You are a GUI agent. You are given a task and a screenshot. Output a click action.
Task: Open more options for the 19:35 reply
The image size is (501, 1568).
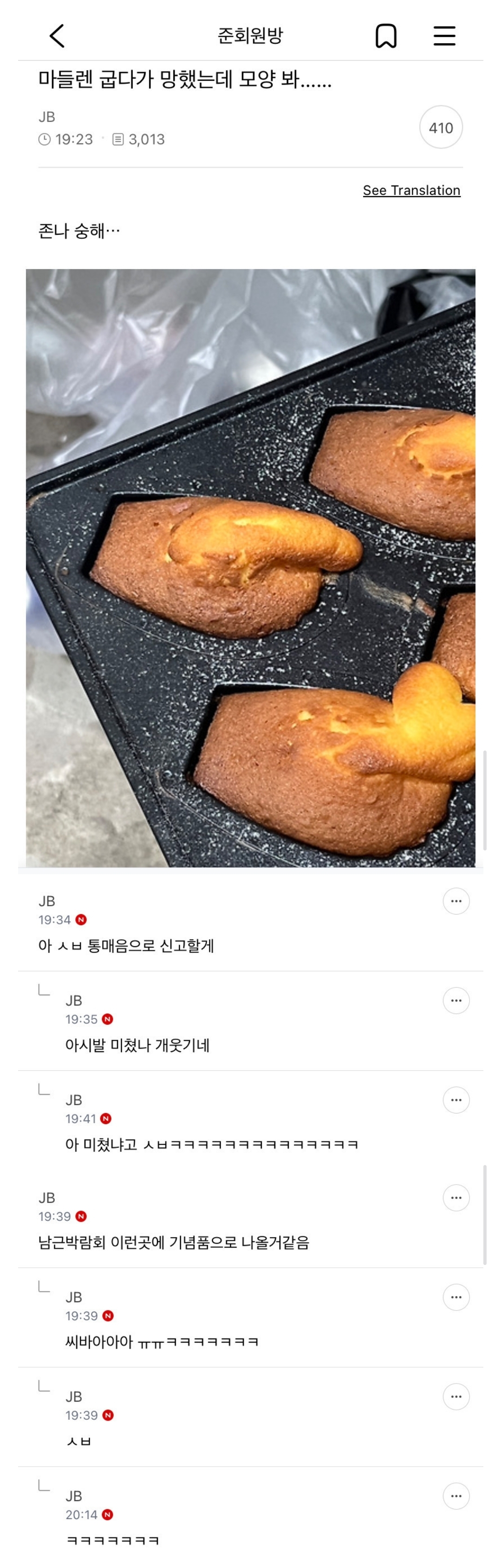point(456,1001)
